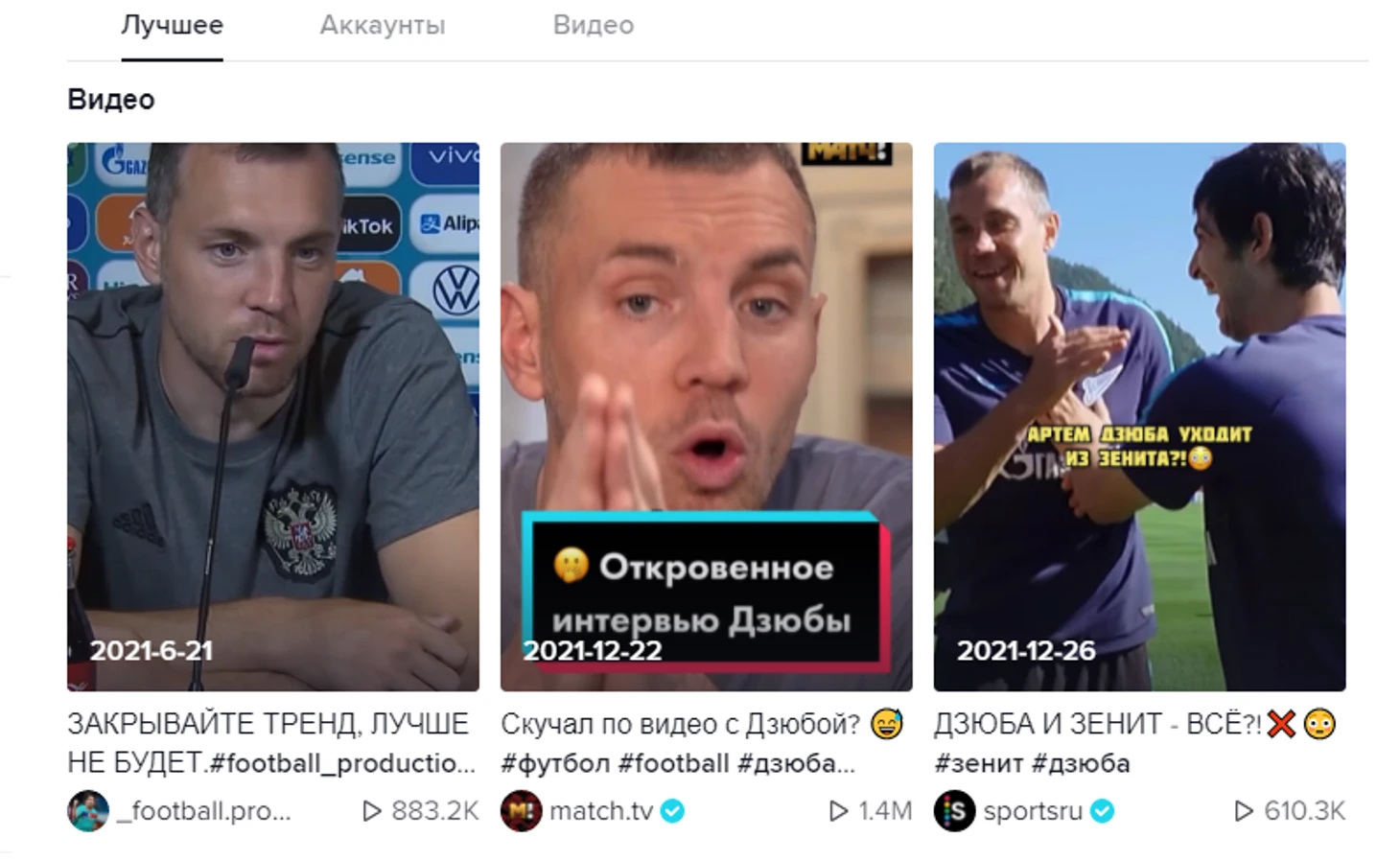
Task: Open the video dated 2021-12-26
Action: [x=1139, y=416]
